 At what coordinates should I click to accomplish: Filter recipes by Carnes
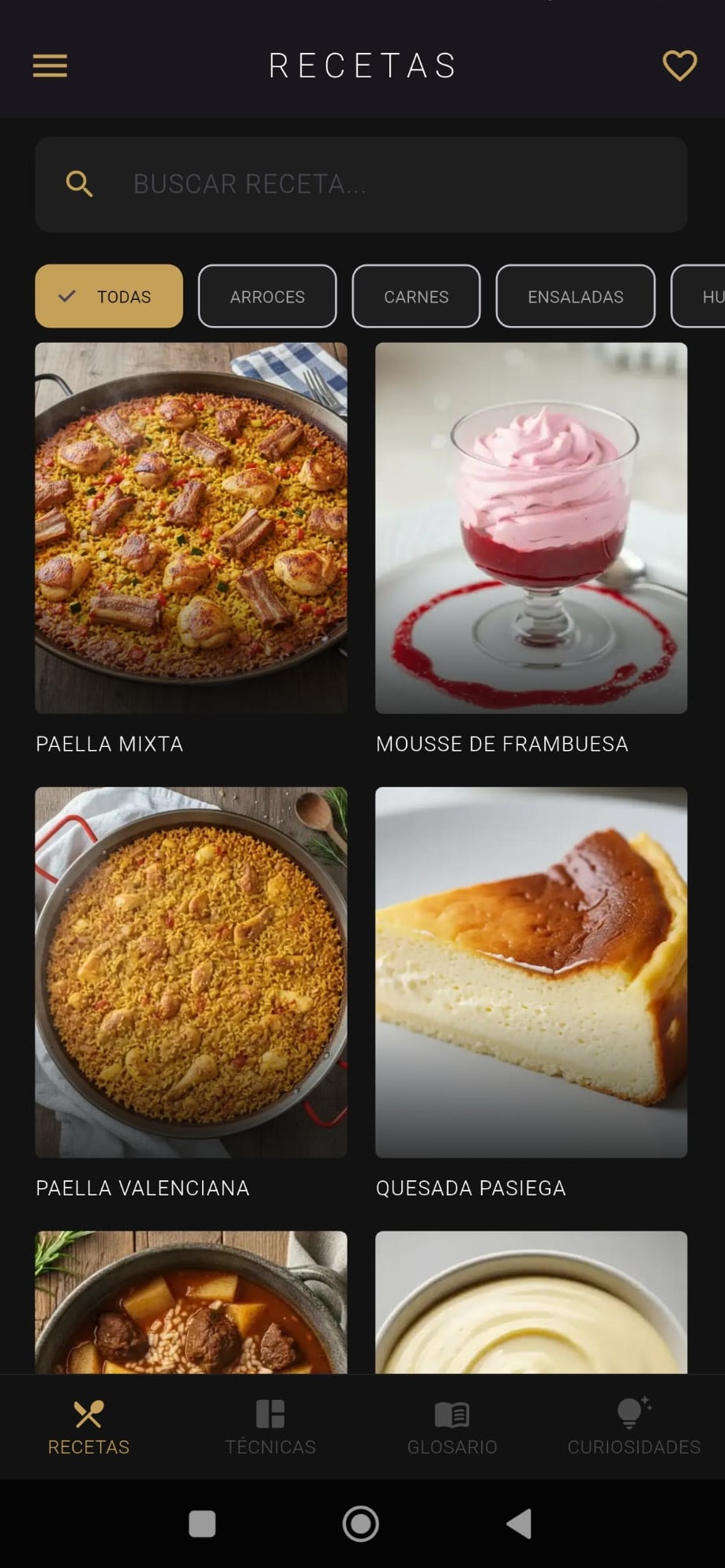coord(416,296)
